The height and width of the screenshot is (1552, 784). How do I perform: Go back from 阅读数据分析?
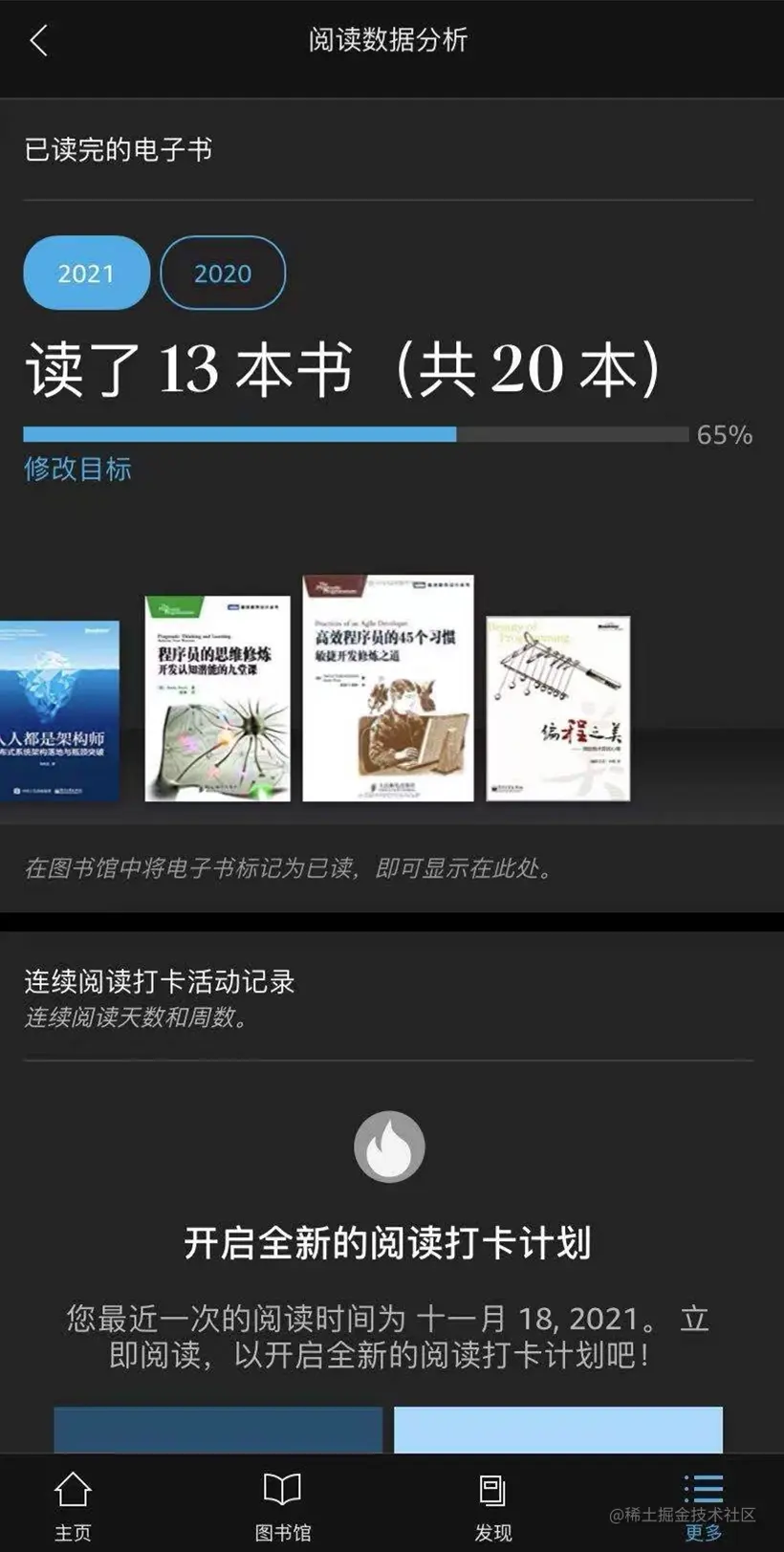pyautogui.click(x=39, y=40)
